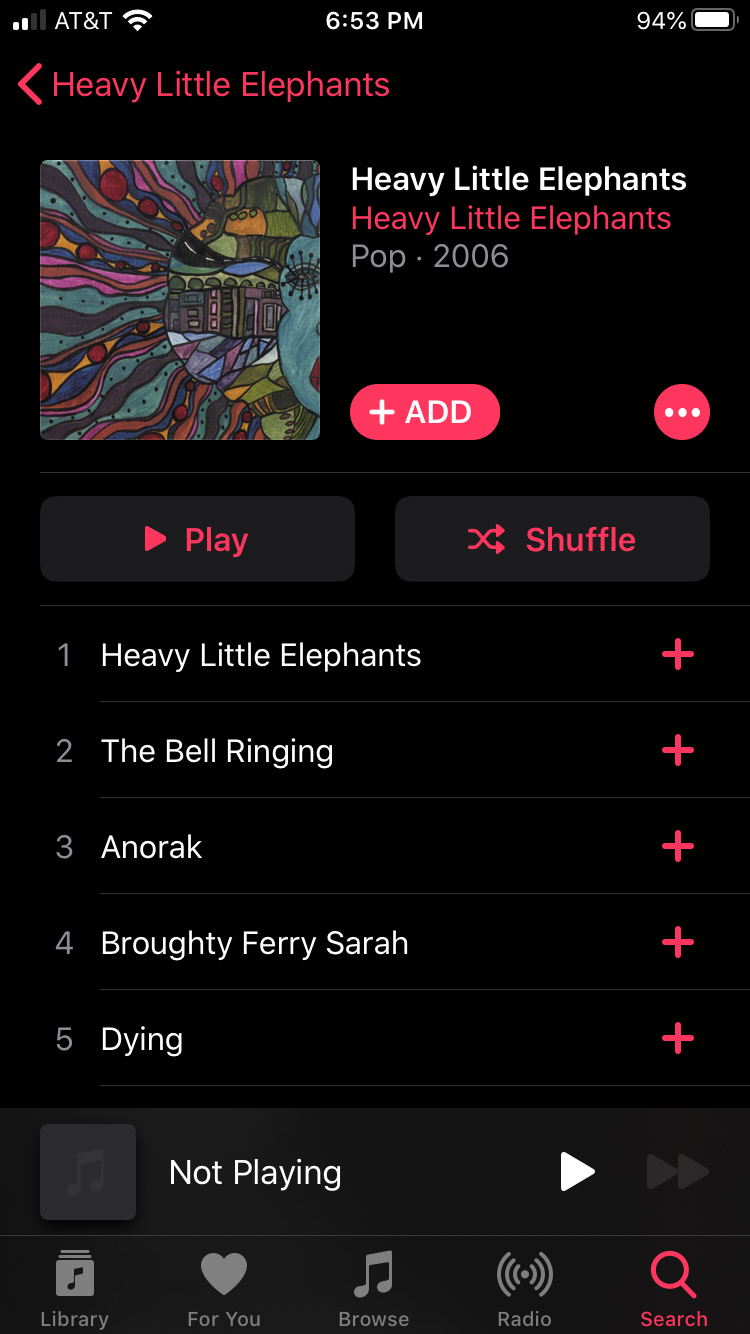Image resolution: width=750 pixels, height=1334 pixels.
Task: Add Dying to library
Action: pos(678,1039)
